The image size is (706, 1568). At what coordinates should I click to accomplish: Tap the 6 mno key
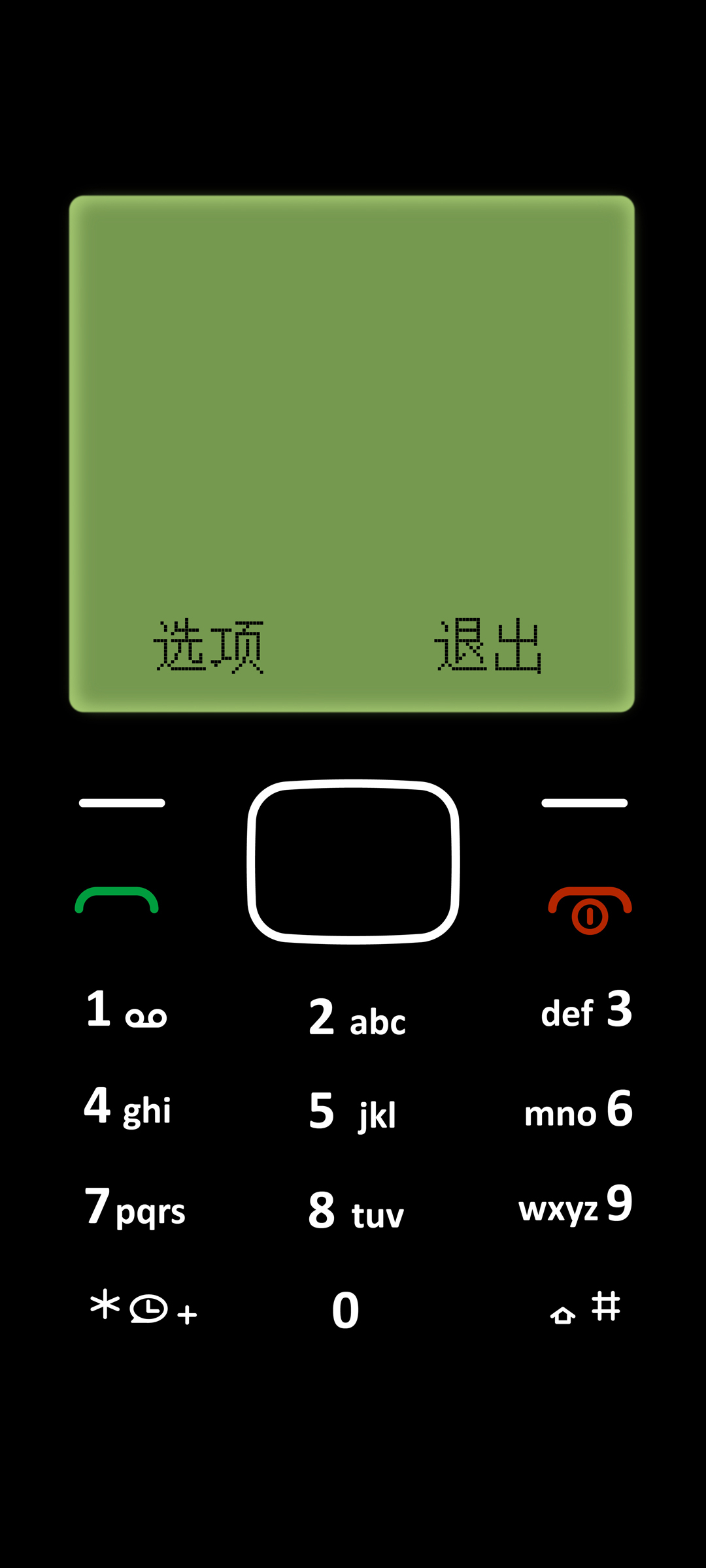pos(579,1109)
